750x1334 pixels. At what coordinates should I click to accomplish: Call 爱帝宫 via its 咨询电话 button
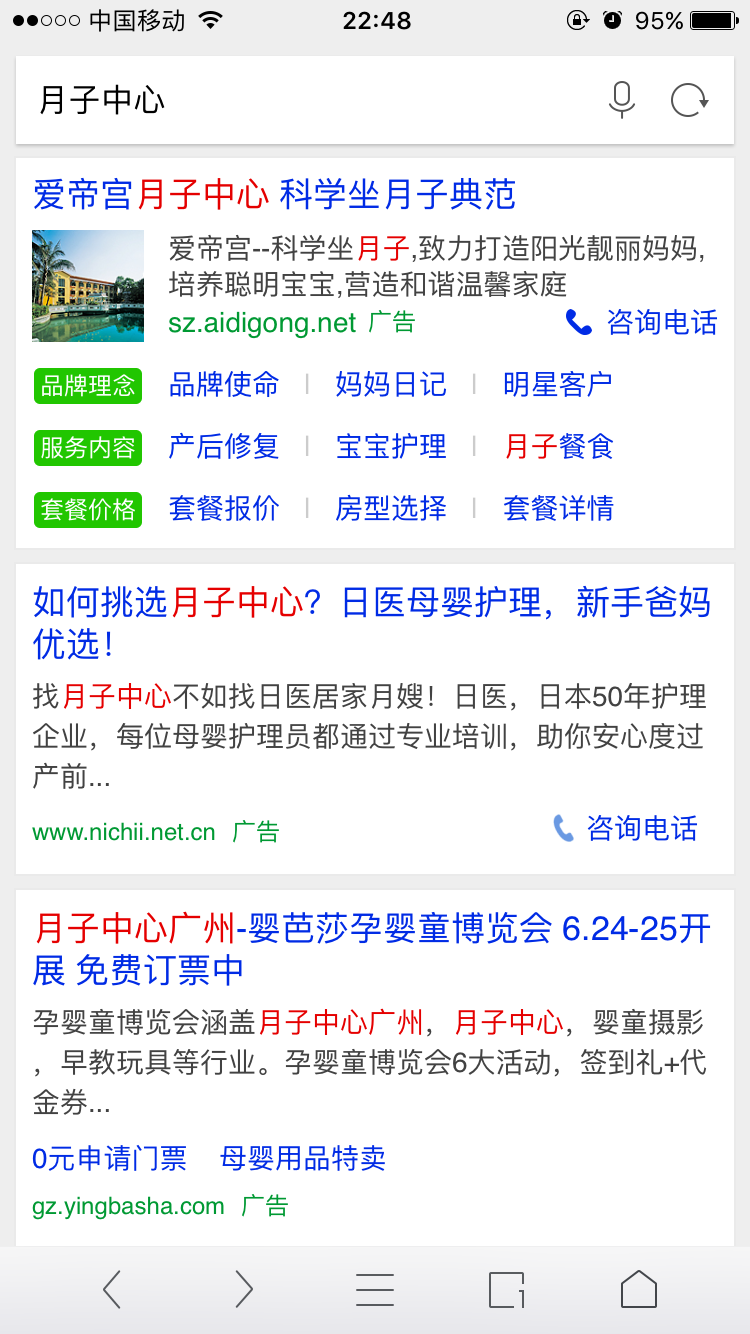642,322
